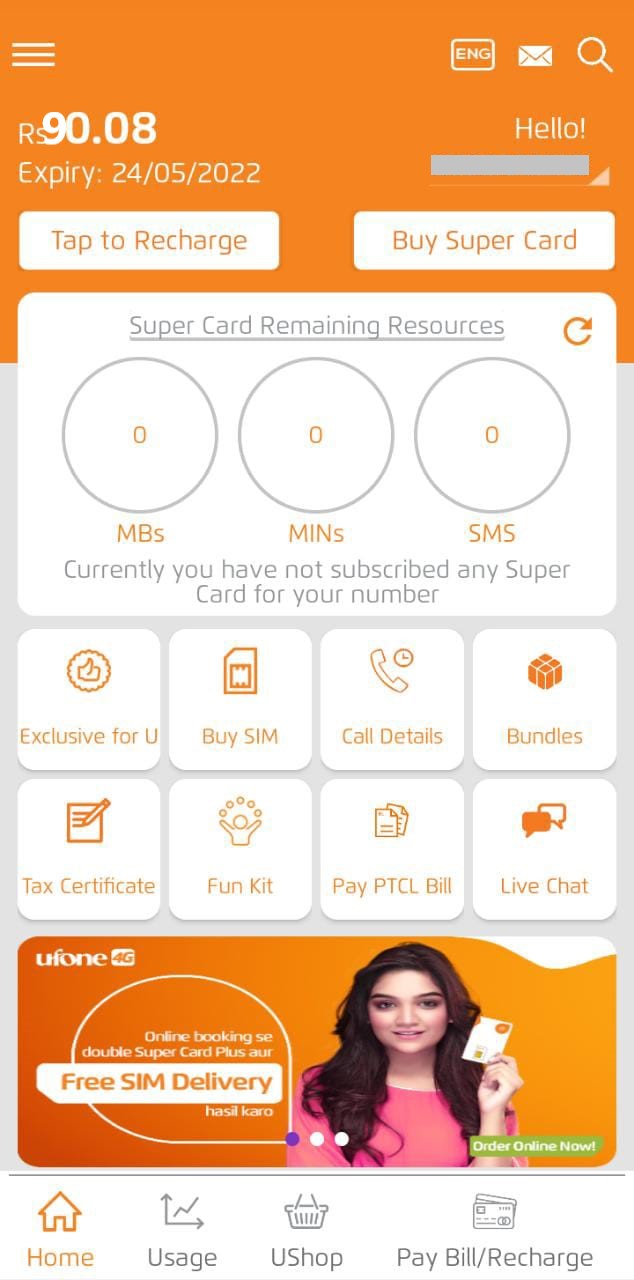Select Pay PTCL Bill
Image resolution: width=634 pixels, height=1280 pixels.
(392, 849)
